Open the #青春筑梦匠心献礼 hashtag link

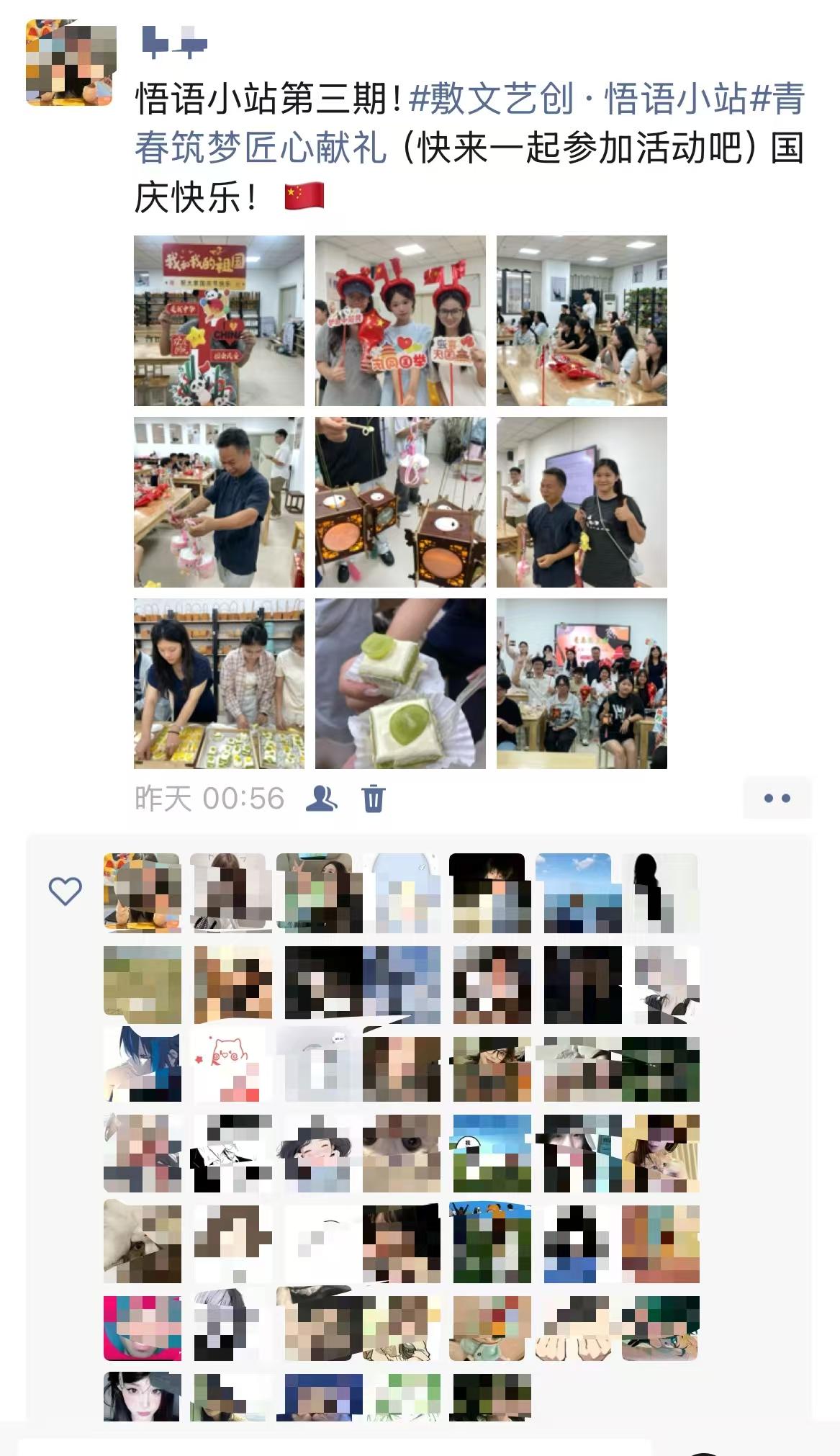(x=261, y=148)
